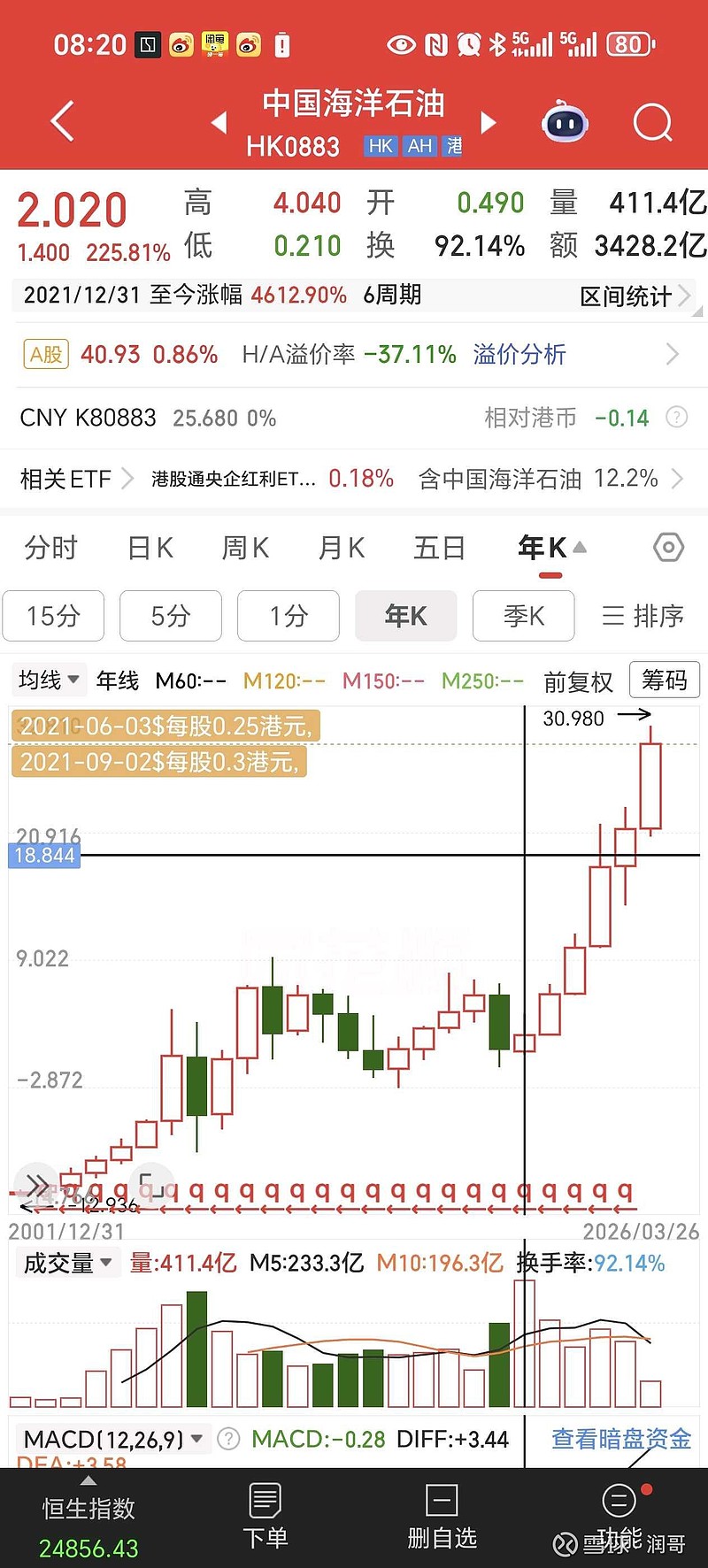
Task: Go back using the top-left arrow
Action: coord(63,121)
